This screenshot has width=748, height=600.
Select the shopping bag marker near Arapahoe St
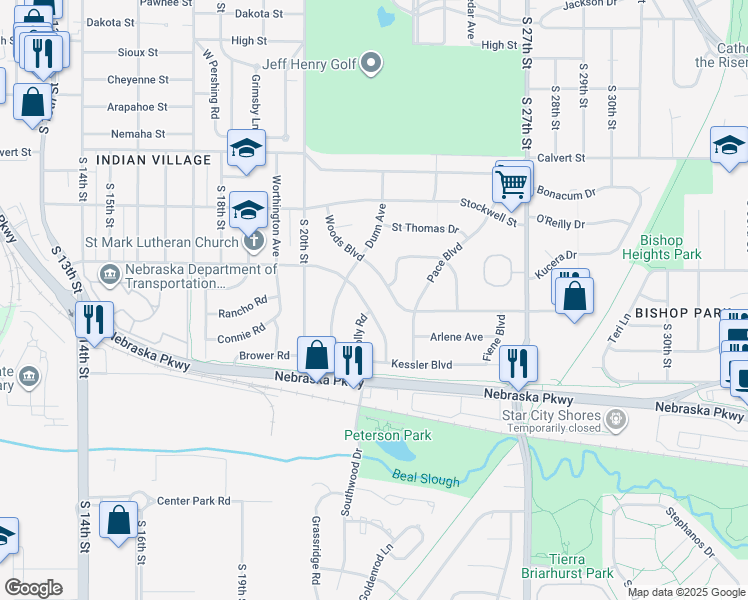33,102
